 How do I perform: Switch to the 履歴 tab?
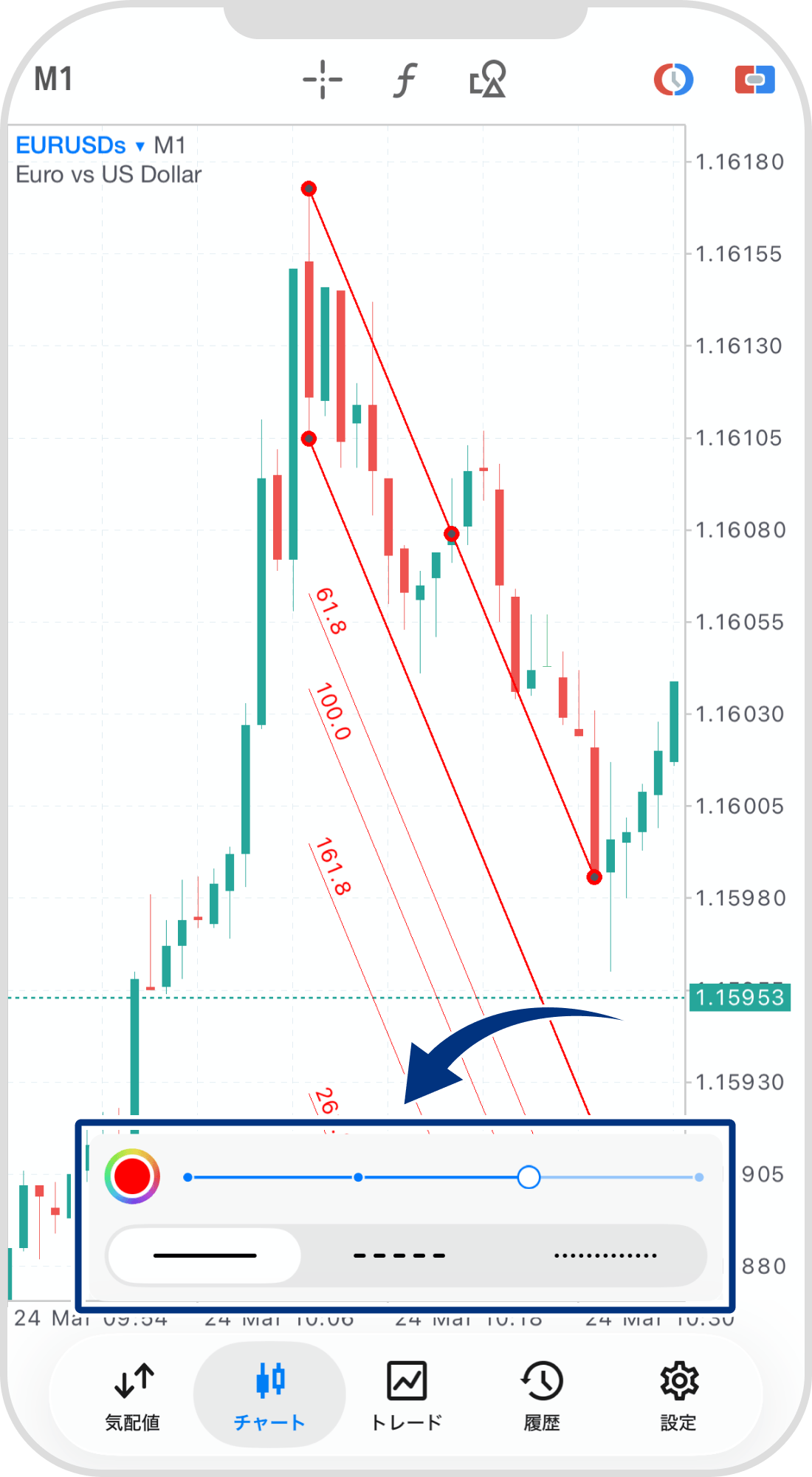(542, 1394)
